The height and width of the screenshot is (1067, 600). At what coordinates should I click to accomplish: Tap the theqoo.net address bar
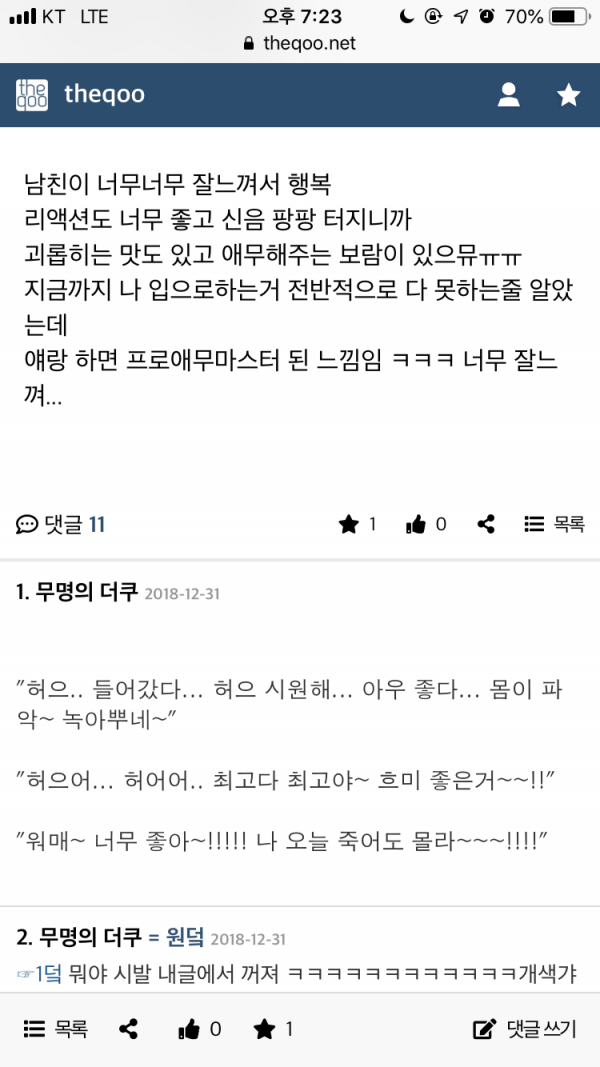[x=300, y=44]
